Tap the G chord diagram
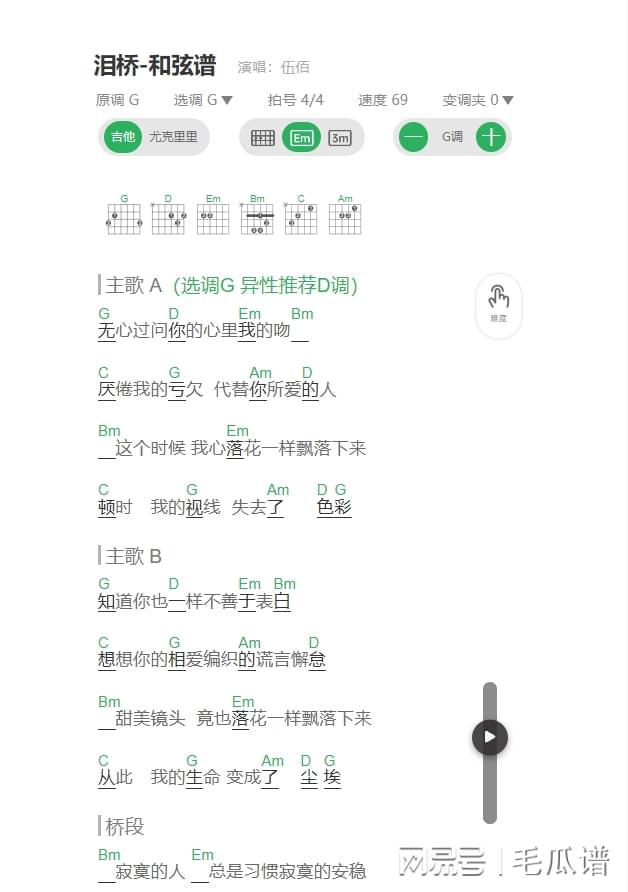This screenshot has height=892, width=628. (124, 216)
